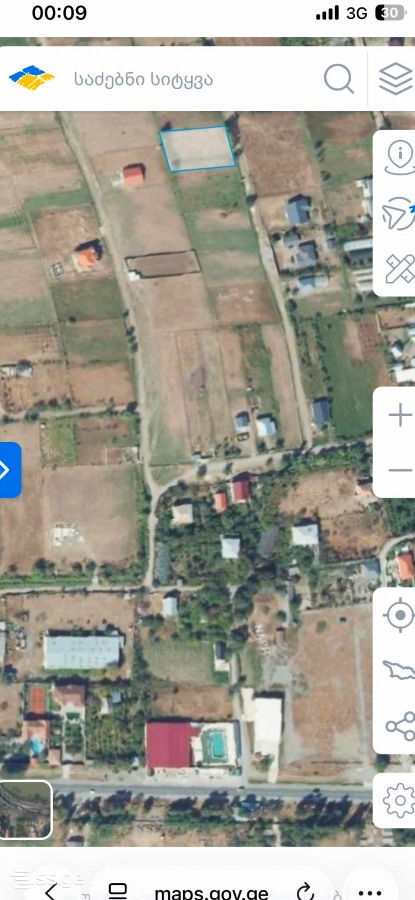Image resolution: width=415 pixels, height=900 pixels.
Task: Open the navigation arrow tool
Action: [400, 213]
